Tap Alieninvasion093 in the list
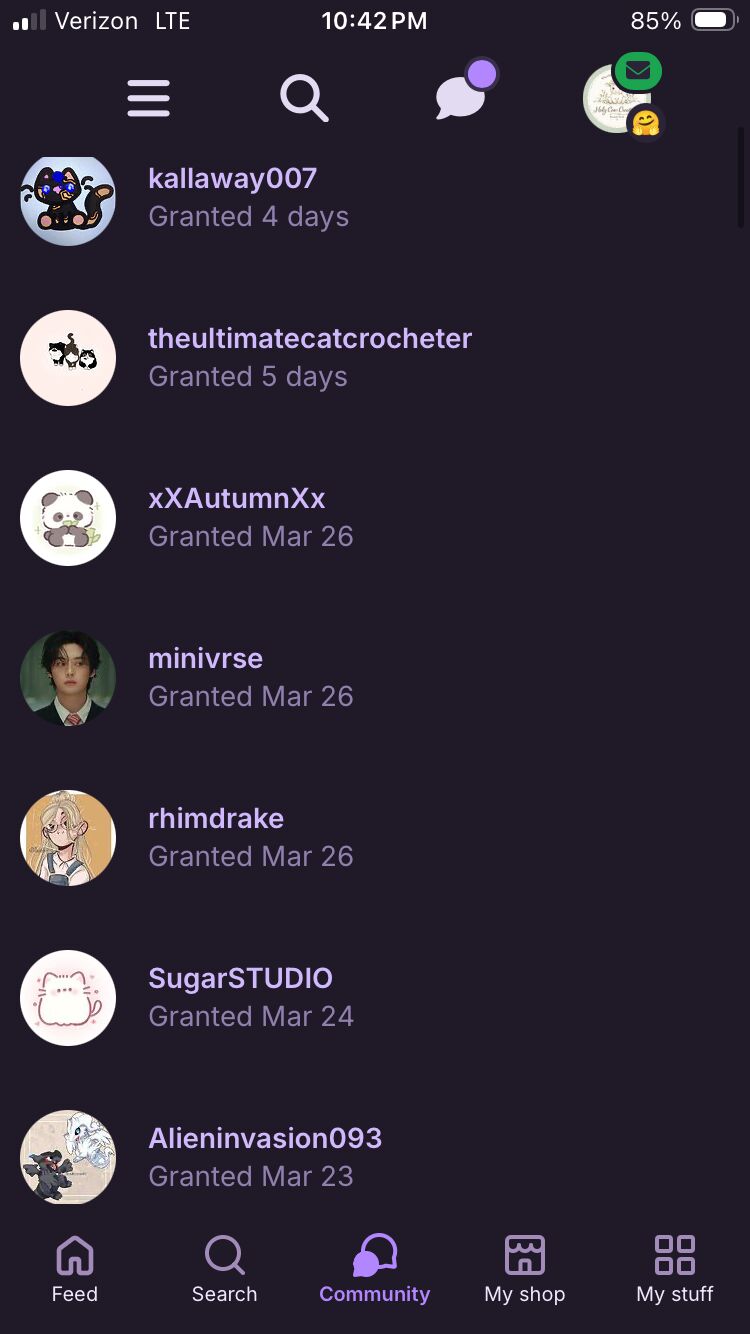 tap(265, 1139)
